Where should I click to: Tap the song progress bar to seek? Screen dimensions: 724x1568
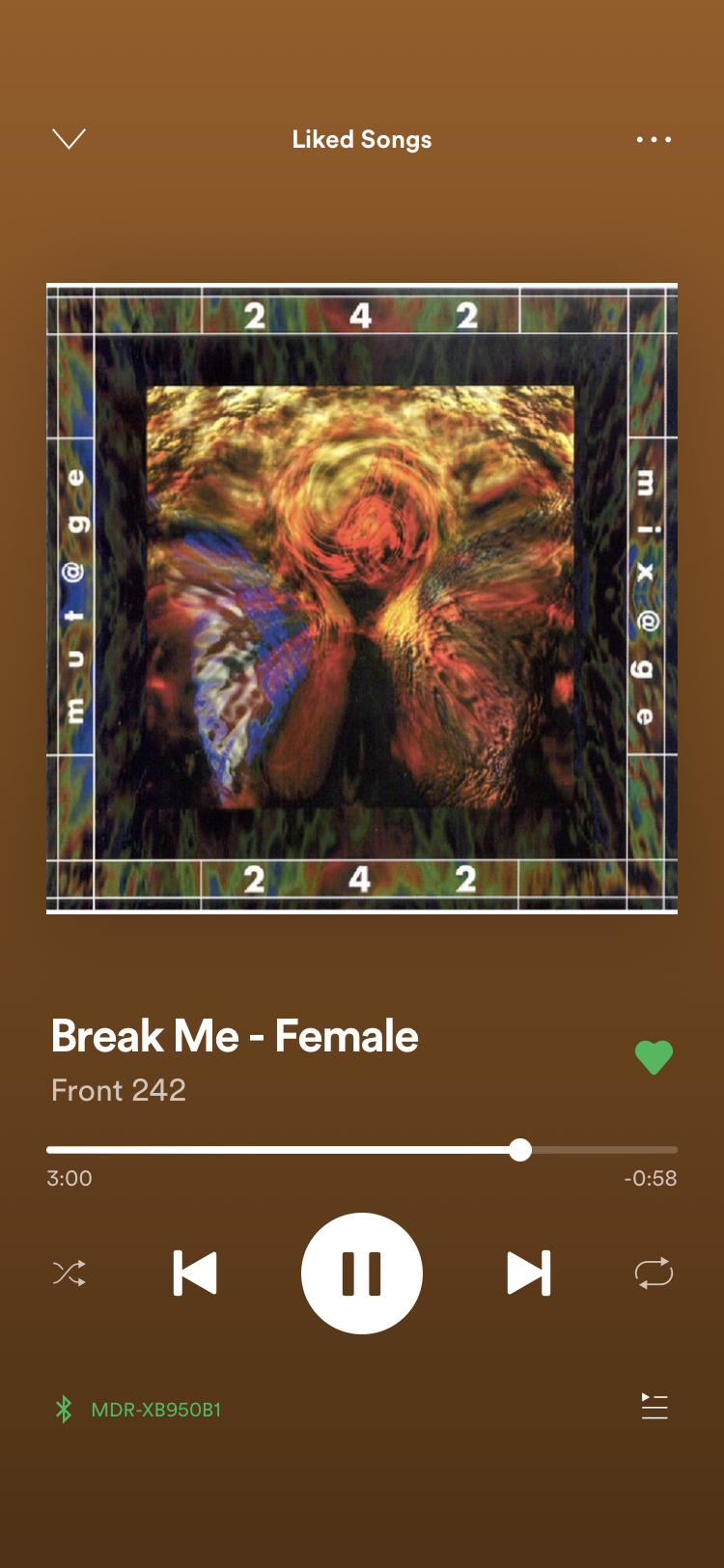(x=362, y=1150)
